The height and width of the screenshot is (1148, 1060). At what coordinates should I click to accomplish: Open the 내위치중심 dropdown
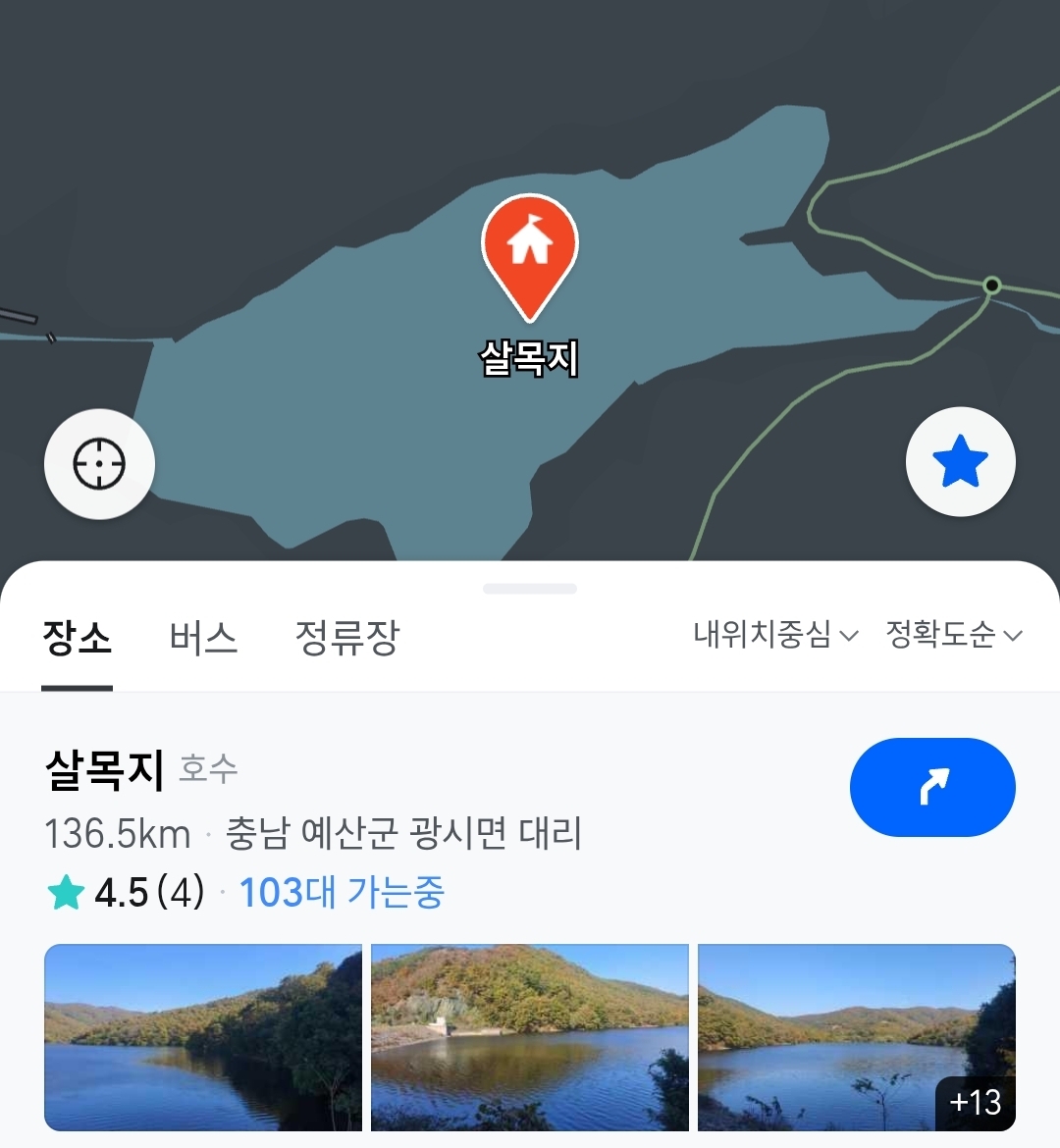773,636
